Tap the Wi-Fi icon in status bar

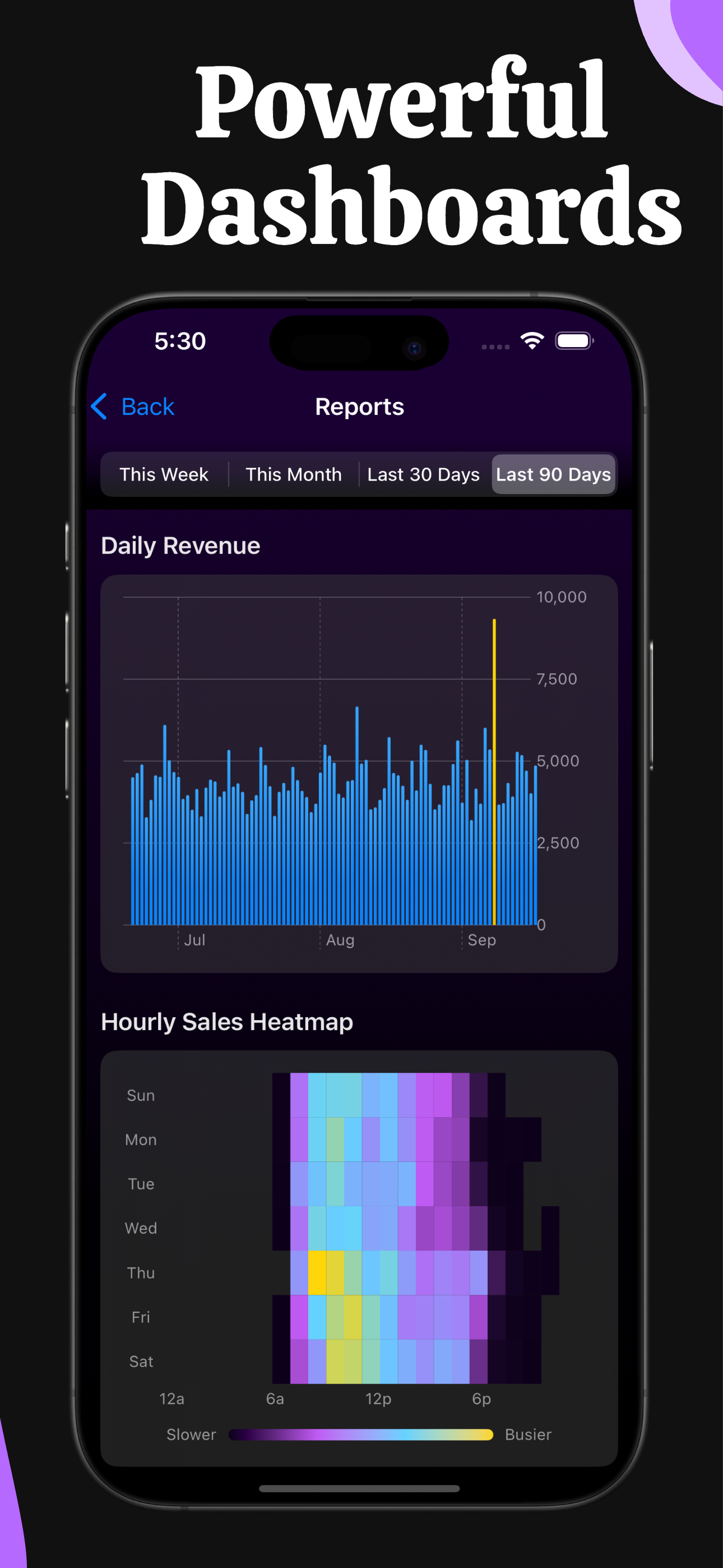click(x=533, y=342)
